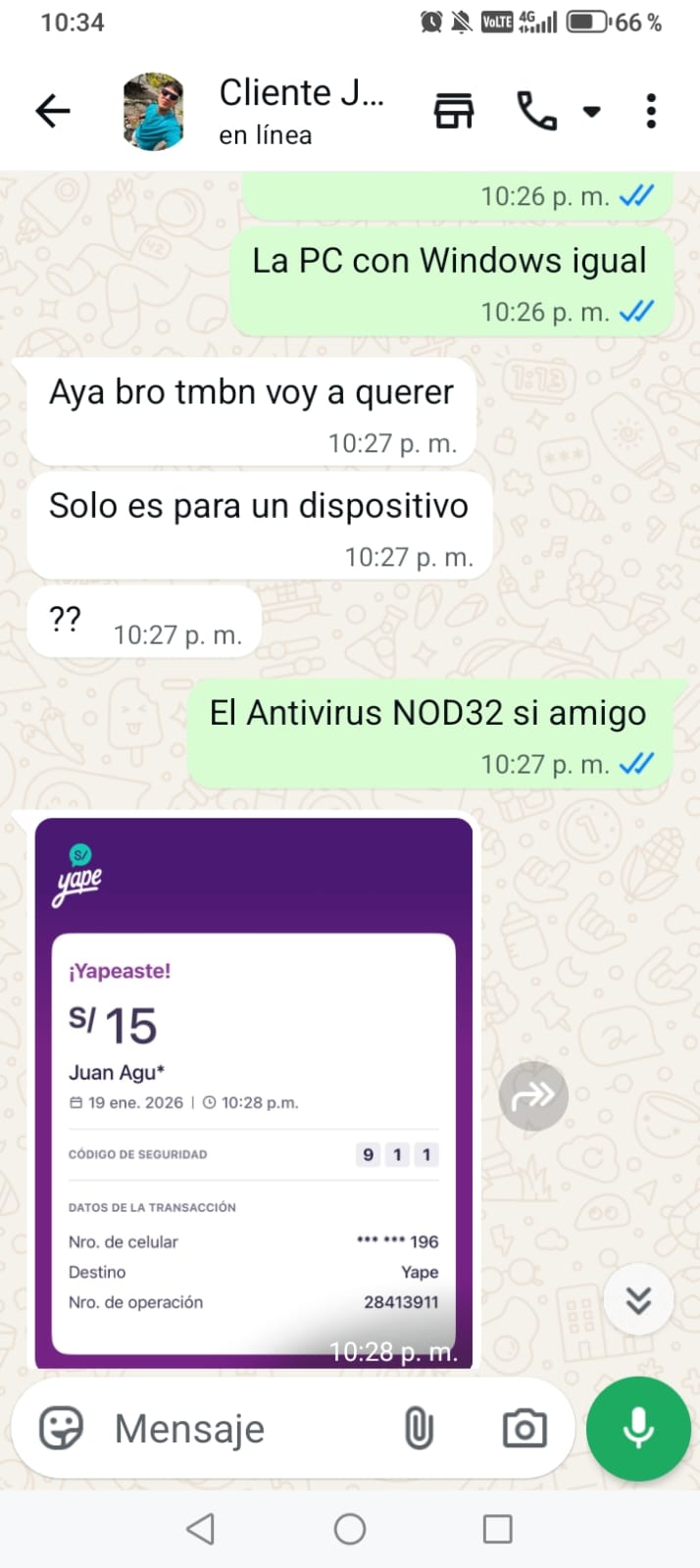
Task: Start a voice call
Action: [x=536, y=111]
